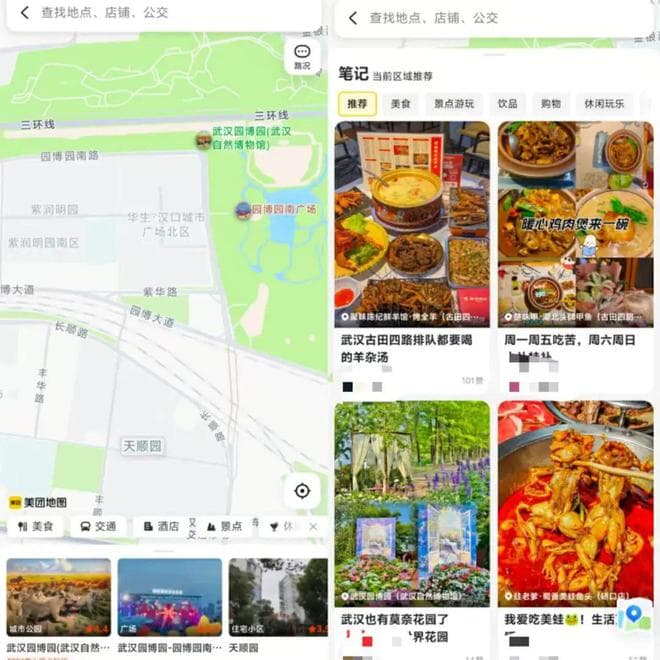Switch to the 推荐 notes tab
The image size is (660, 660).
[x=357, y=103]
